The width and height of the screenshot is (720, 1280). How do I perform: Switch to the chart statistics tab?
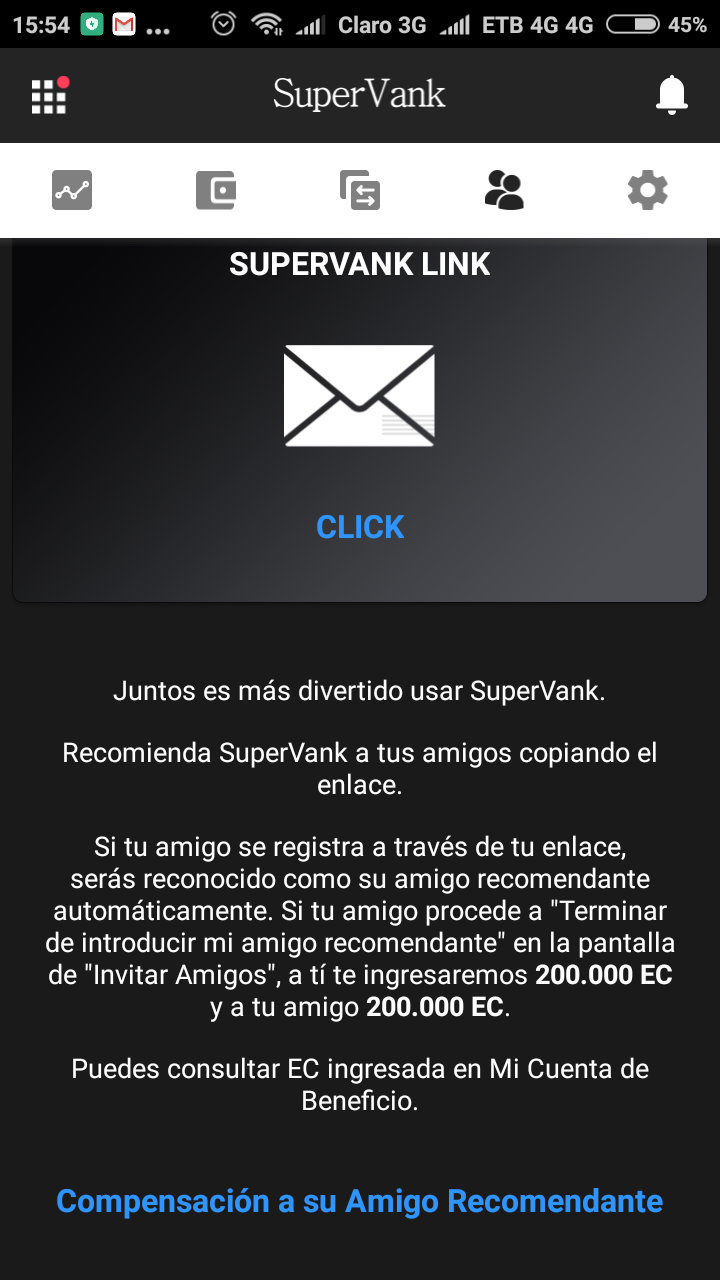click(x=72, y=190)
